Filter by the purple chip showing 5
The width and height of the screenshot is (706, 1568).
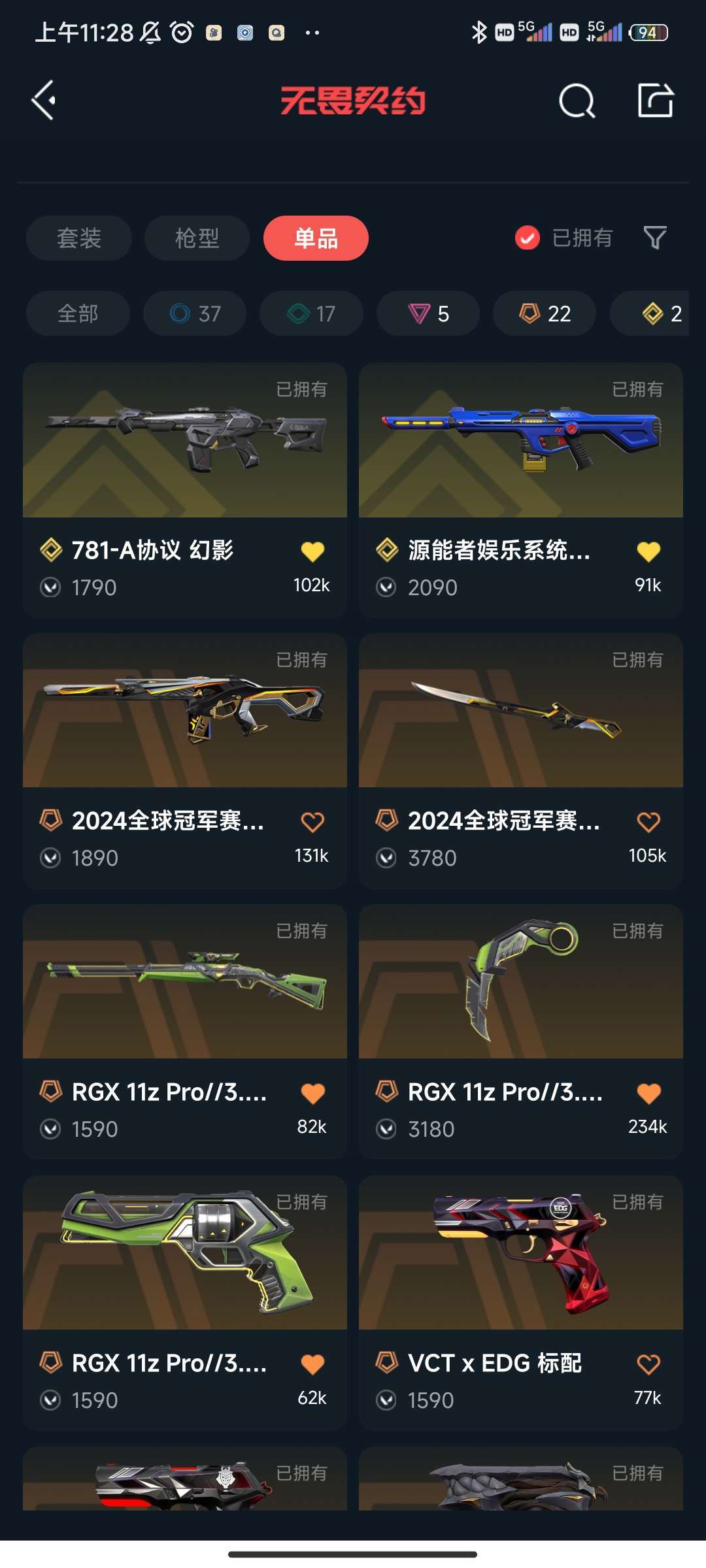click(428, 314)
